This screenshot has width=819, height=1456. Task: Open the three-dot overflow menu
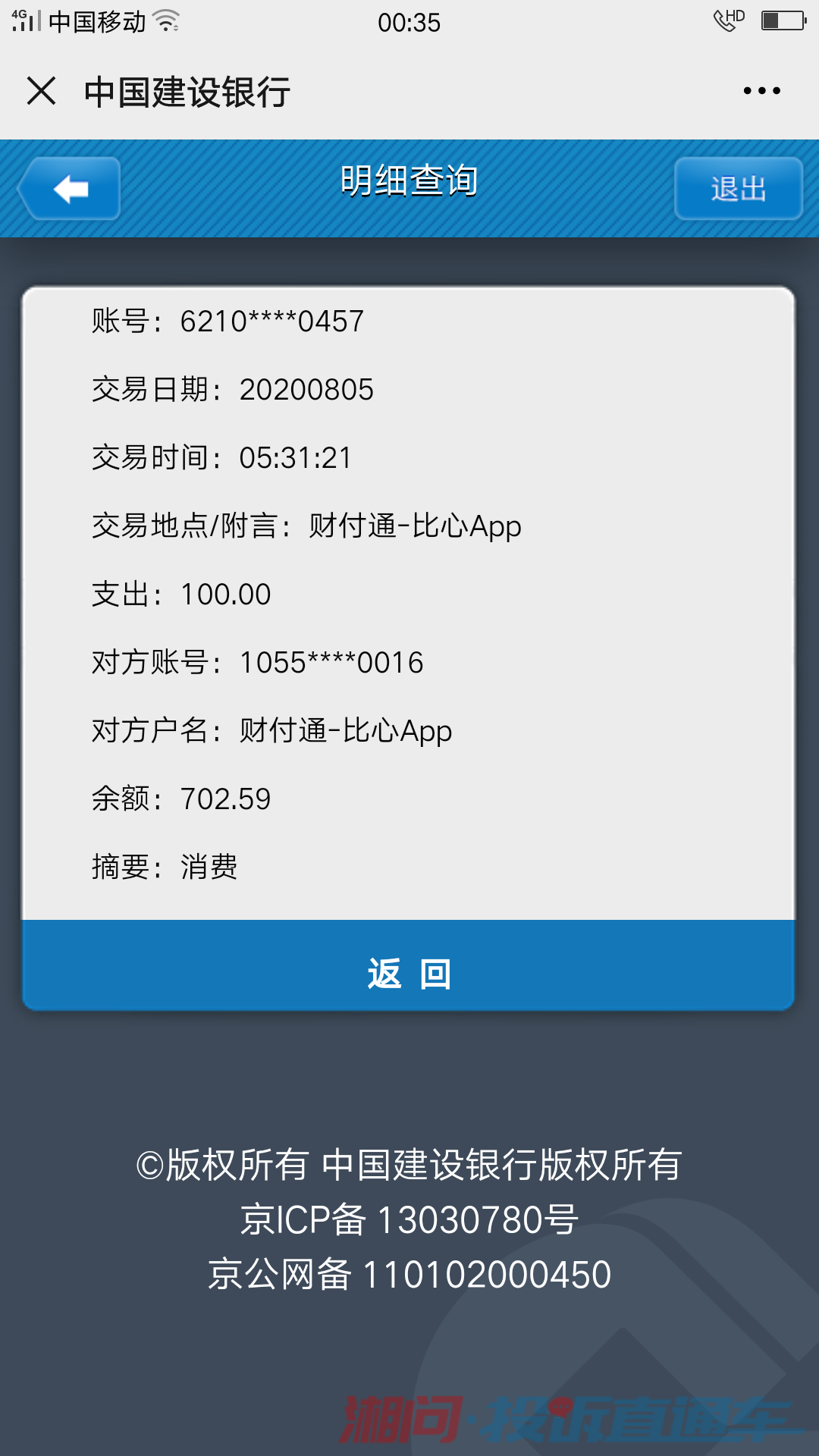(761, 91)
